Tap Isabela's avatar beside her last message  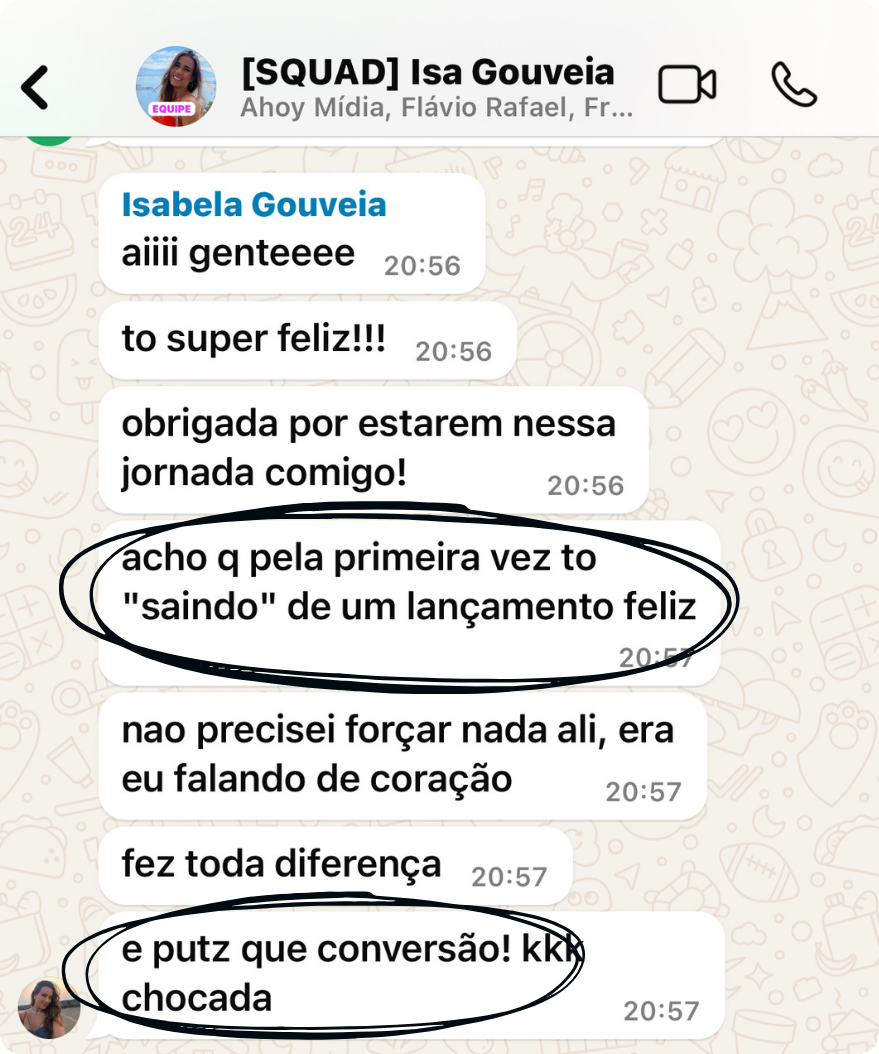[x=48, y=1007]
